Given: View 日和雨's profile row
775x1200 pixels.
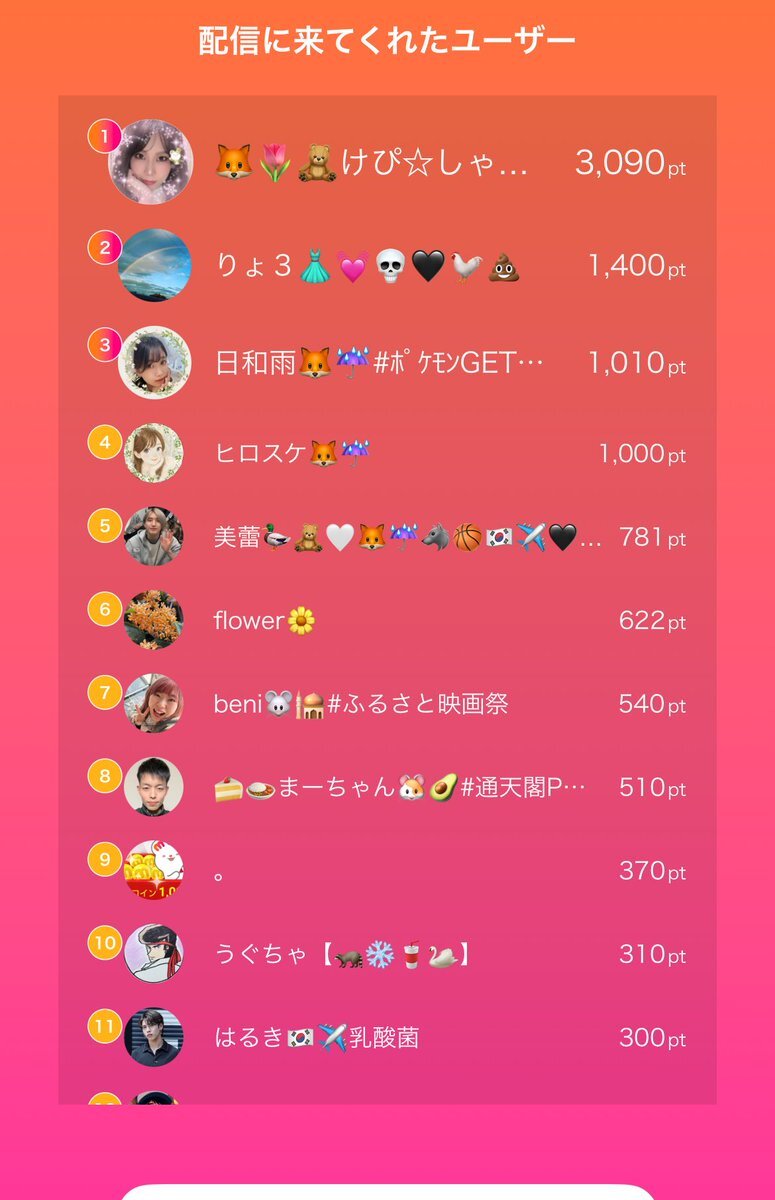Looking at the screenshot, I should pos(387,363).
